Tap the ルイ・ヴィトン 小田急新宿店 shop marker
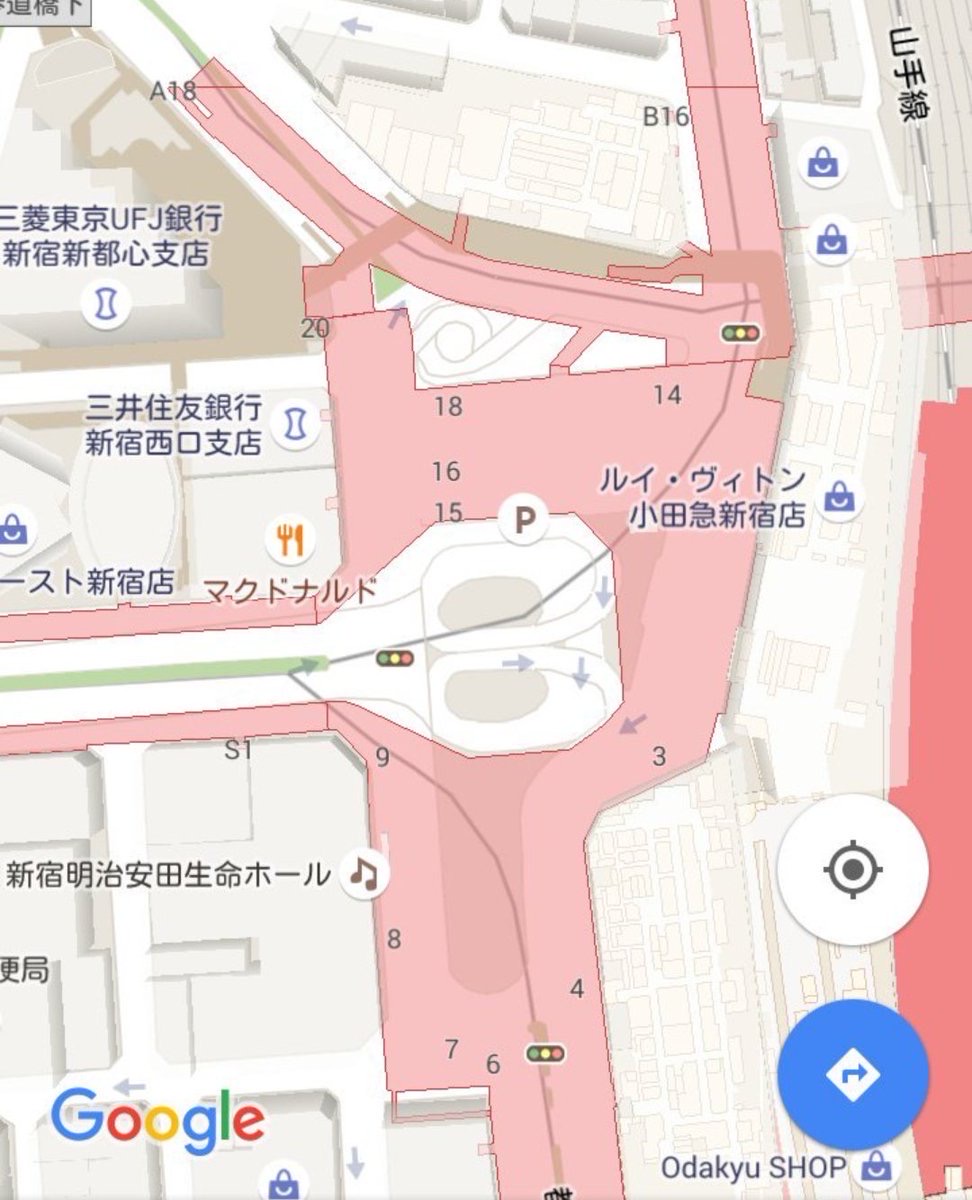Screen dimensions: 972x1200 (x=840, y=497)
